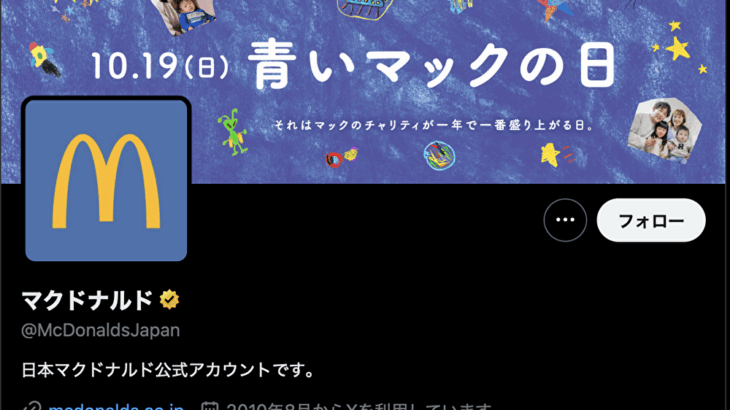This screenshot has width=730, height=410.
Task: Open the mcdonalds.co.jp website link
Action: click(117, 406)
